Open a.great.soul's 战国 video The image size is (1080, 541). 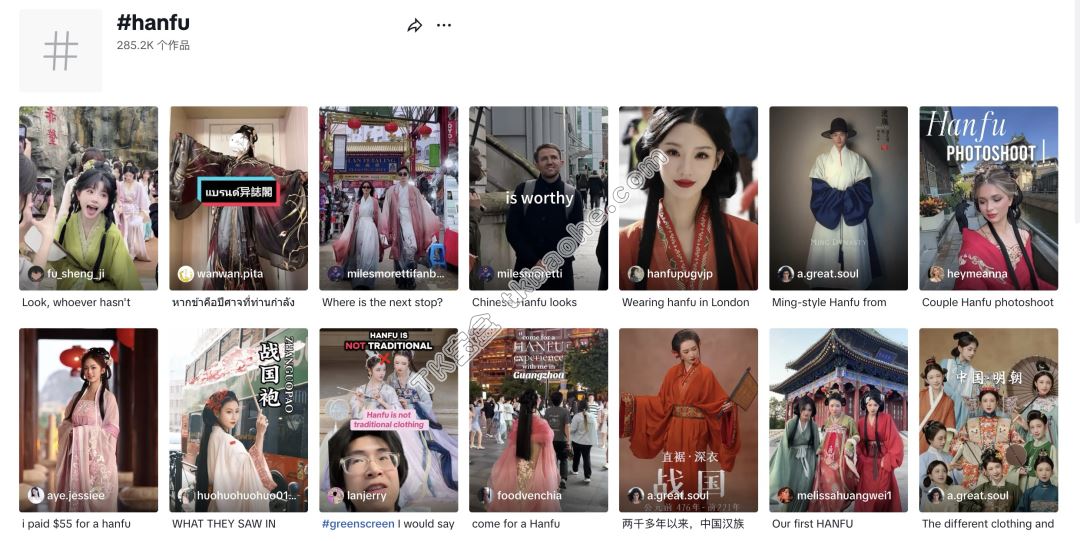[x=688, y=420]
